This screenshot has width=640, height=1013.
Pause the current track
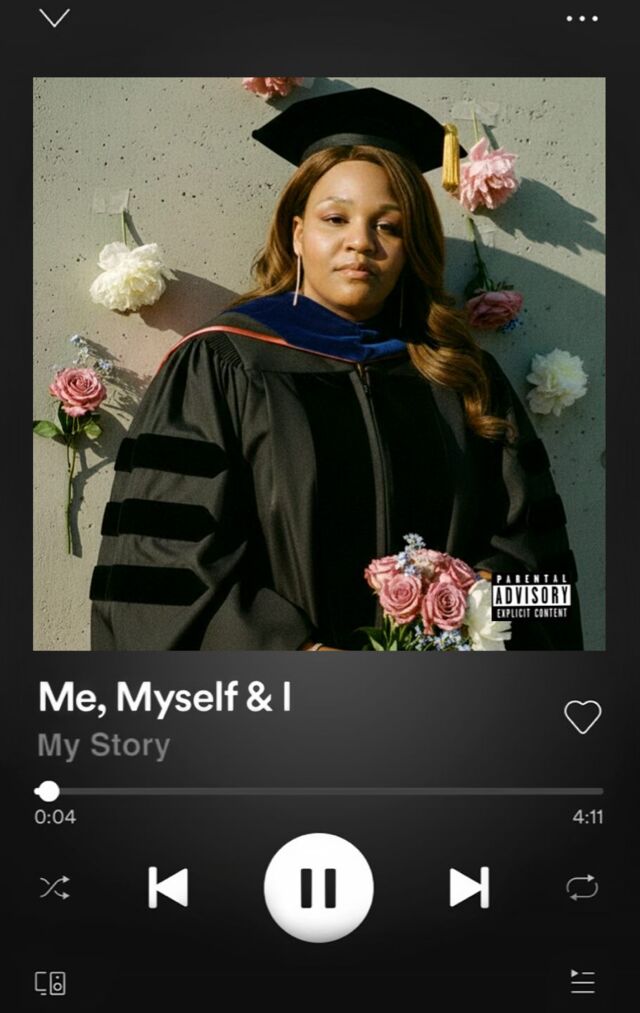pos(318,887)
